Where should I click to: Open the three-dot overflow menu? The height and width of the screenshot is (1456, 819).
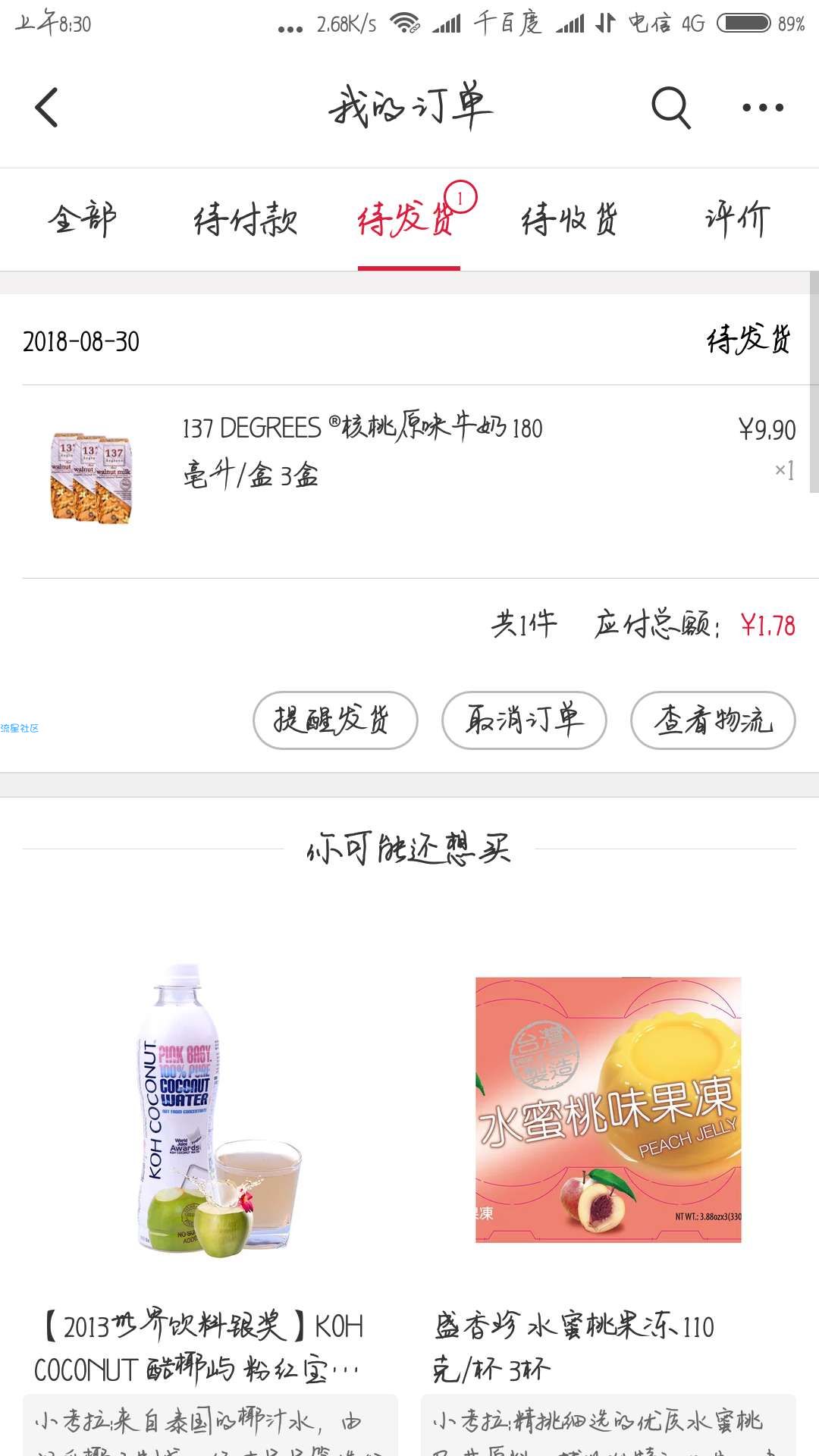(762, 107)
